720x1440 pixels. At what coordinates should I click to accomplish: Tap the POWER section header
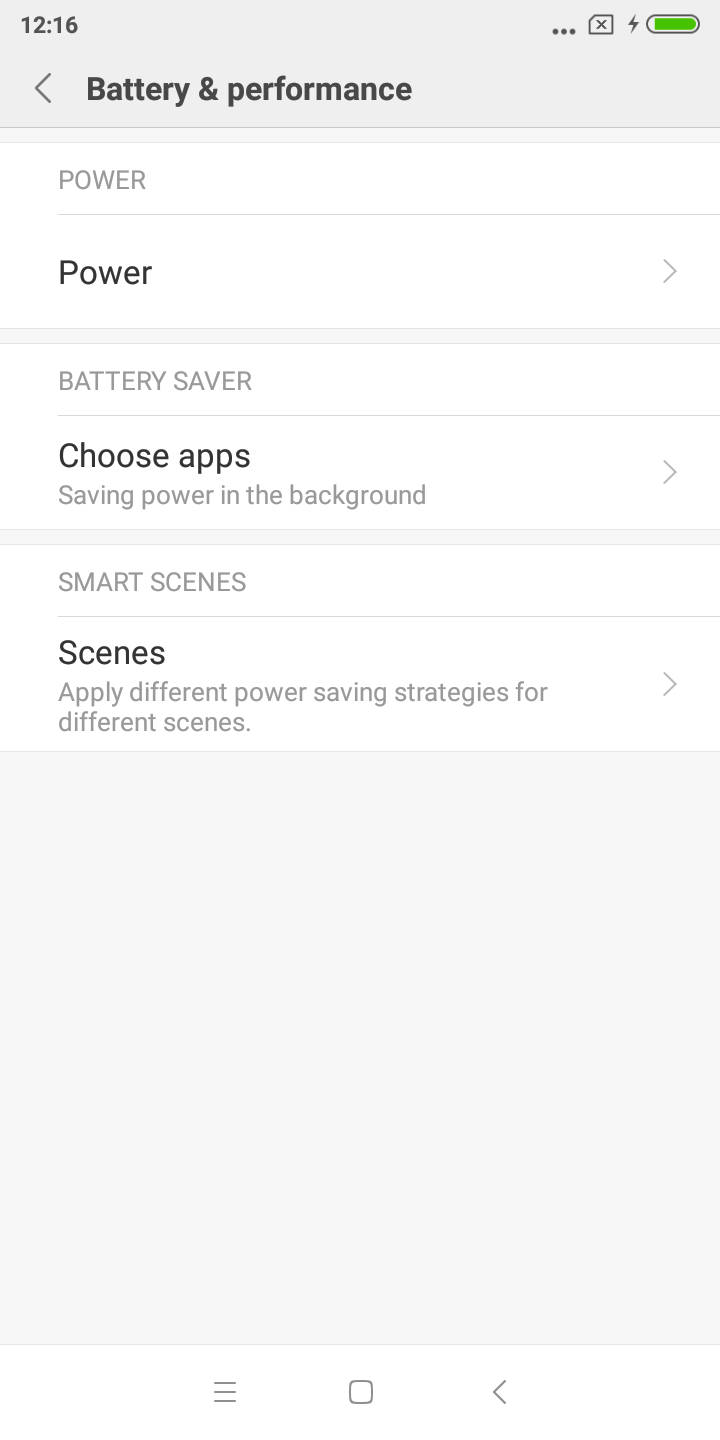(102, 180)
